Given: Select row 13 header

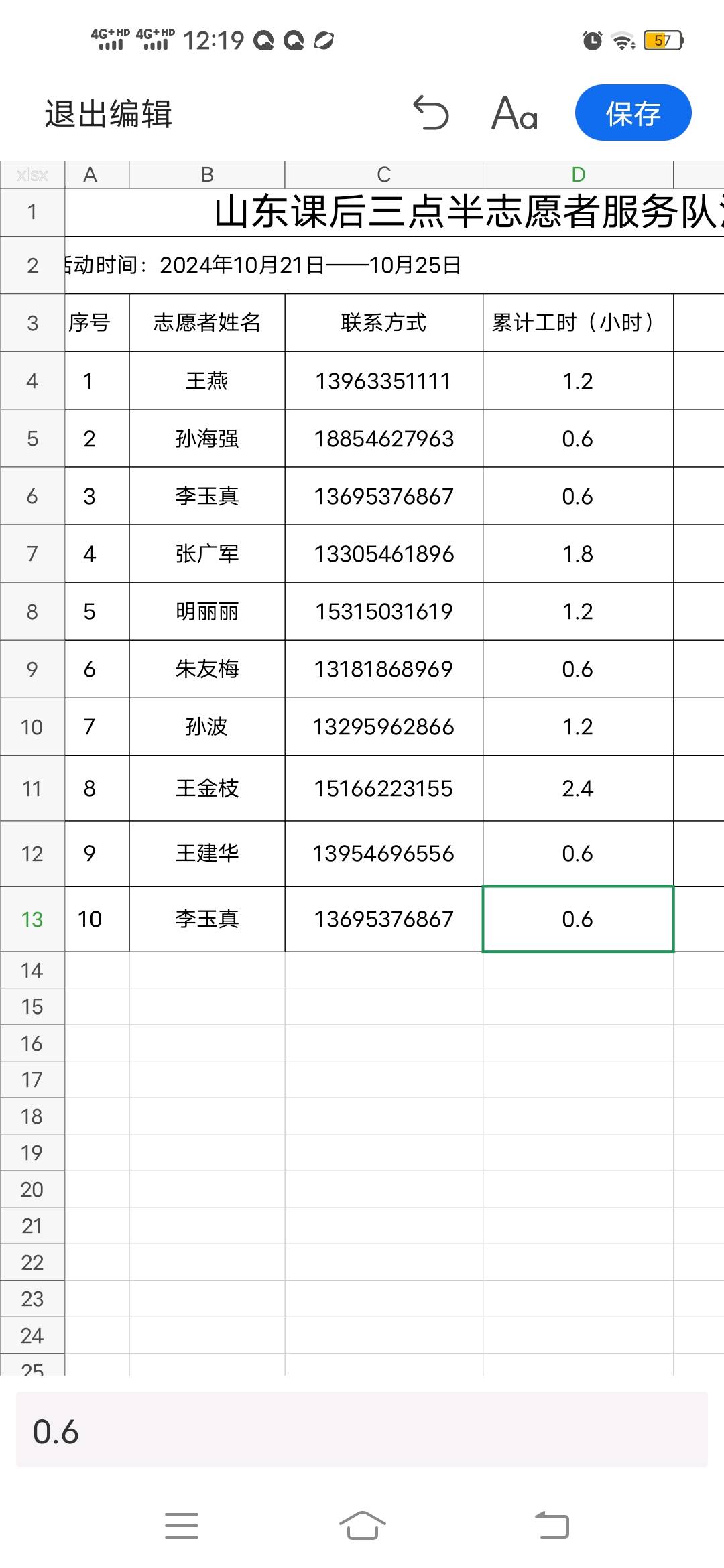Looking at the screenshot, I should point(32,919).
